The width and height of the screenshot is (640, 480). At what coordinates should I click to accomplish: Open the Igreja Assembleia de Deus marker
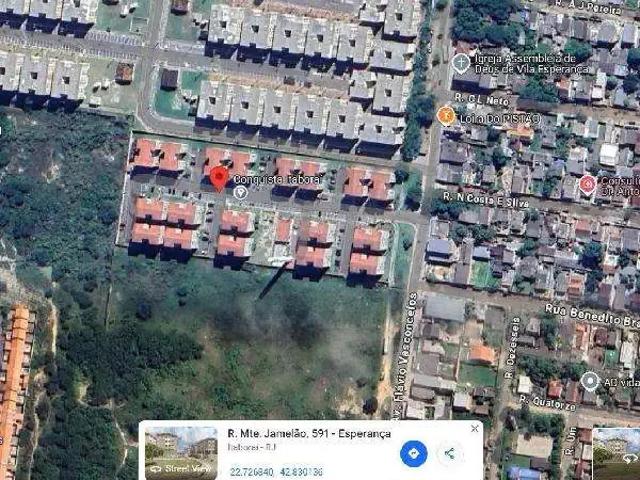click(x=460, y=63)
